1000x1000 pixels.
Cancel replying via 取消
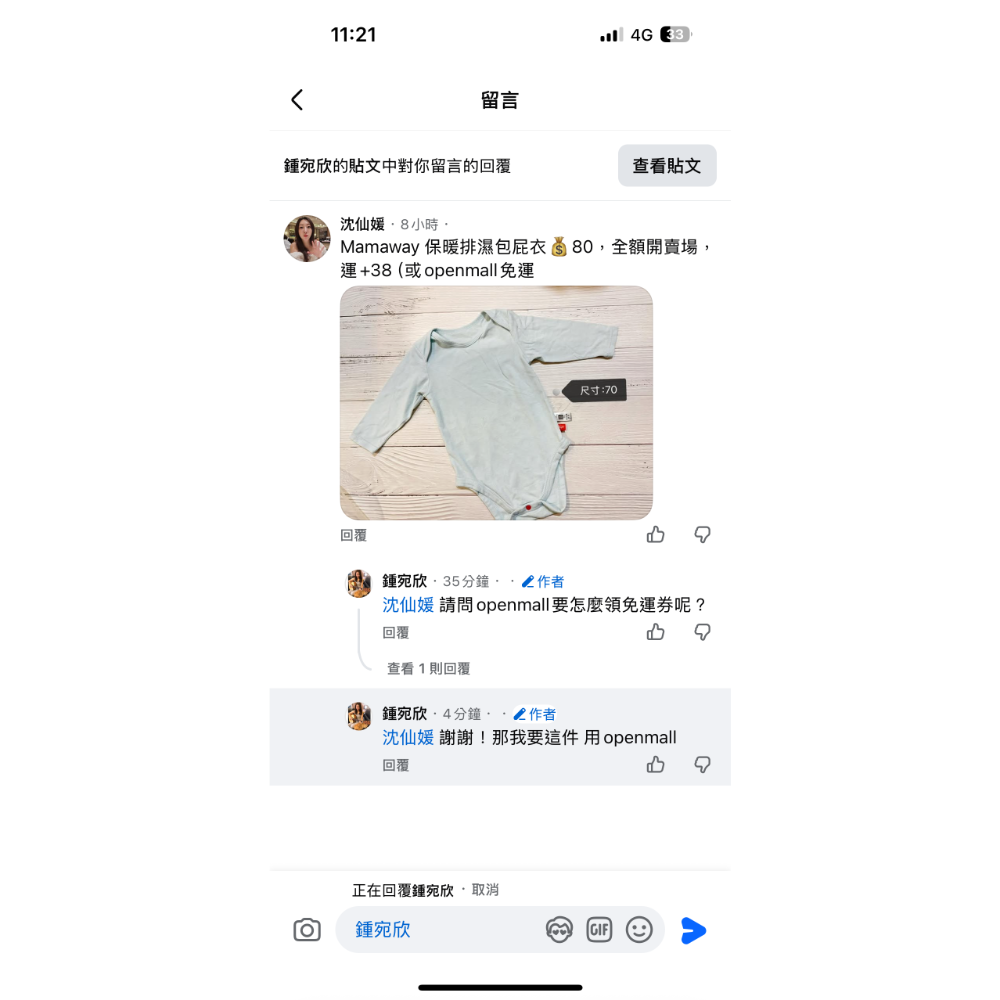click(485, 890)
